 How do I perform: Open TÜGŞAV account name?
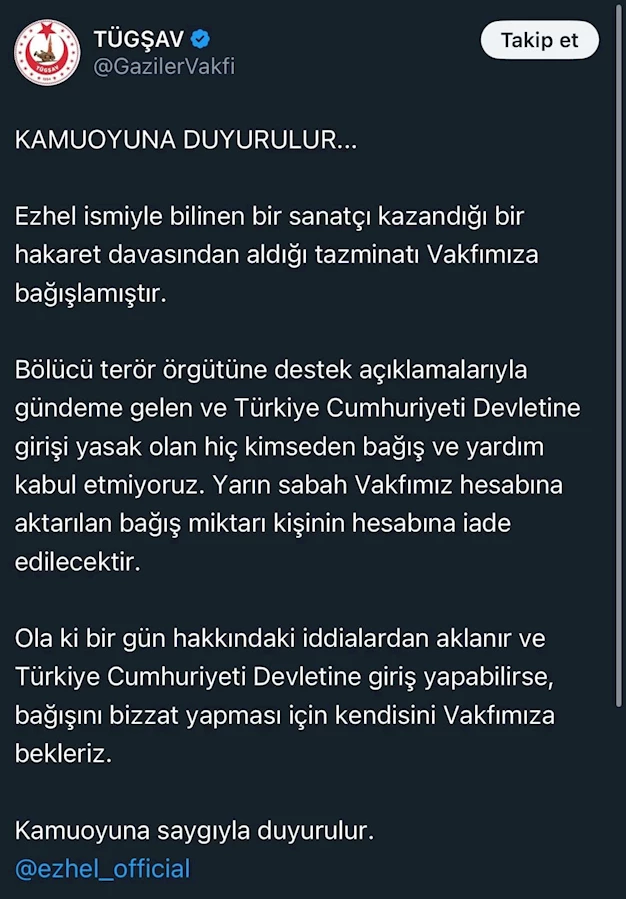click(x=138, y=39)
